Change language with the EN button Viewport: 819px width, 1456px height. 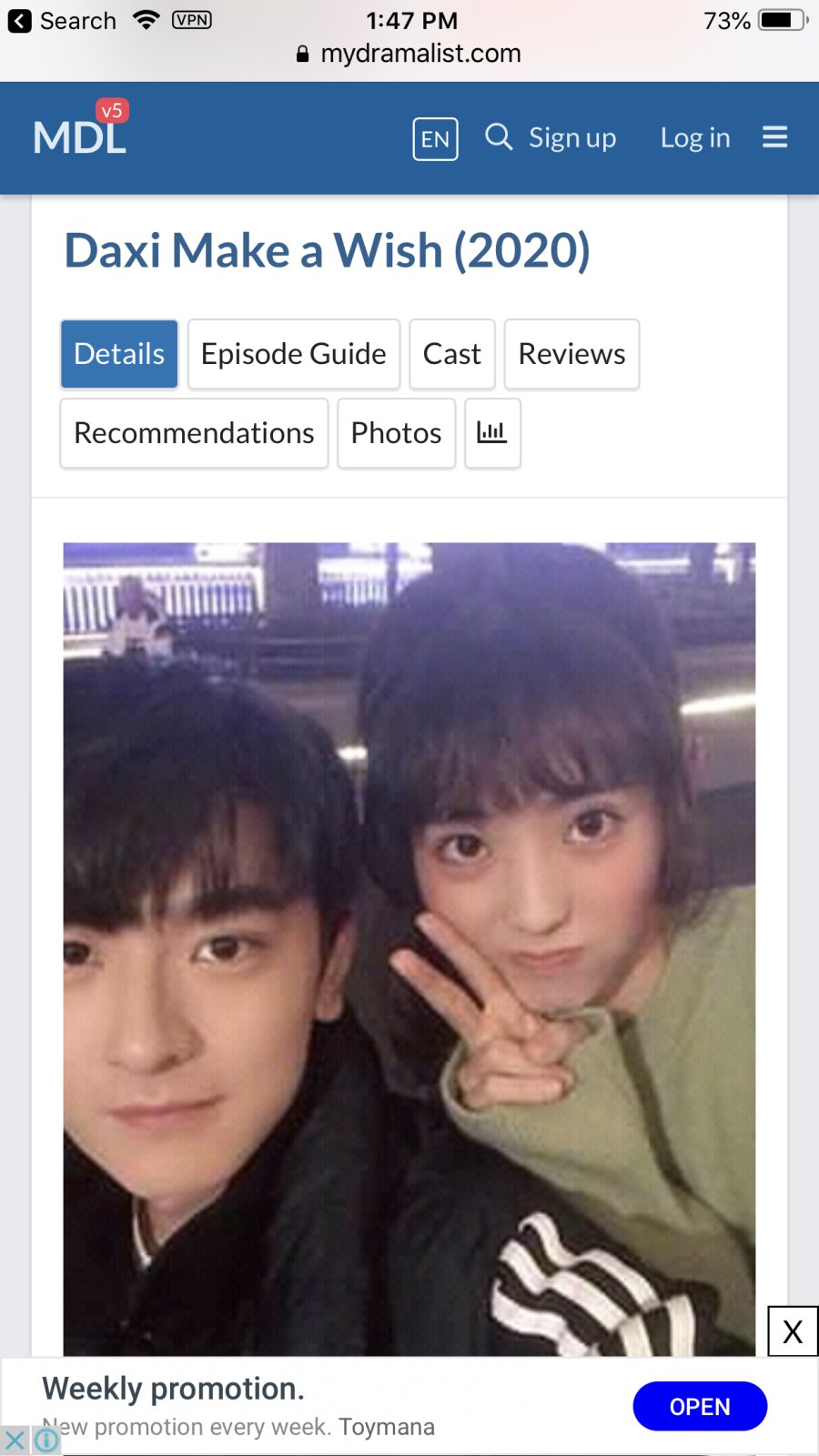tap(435, 139)
